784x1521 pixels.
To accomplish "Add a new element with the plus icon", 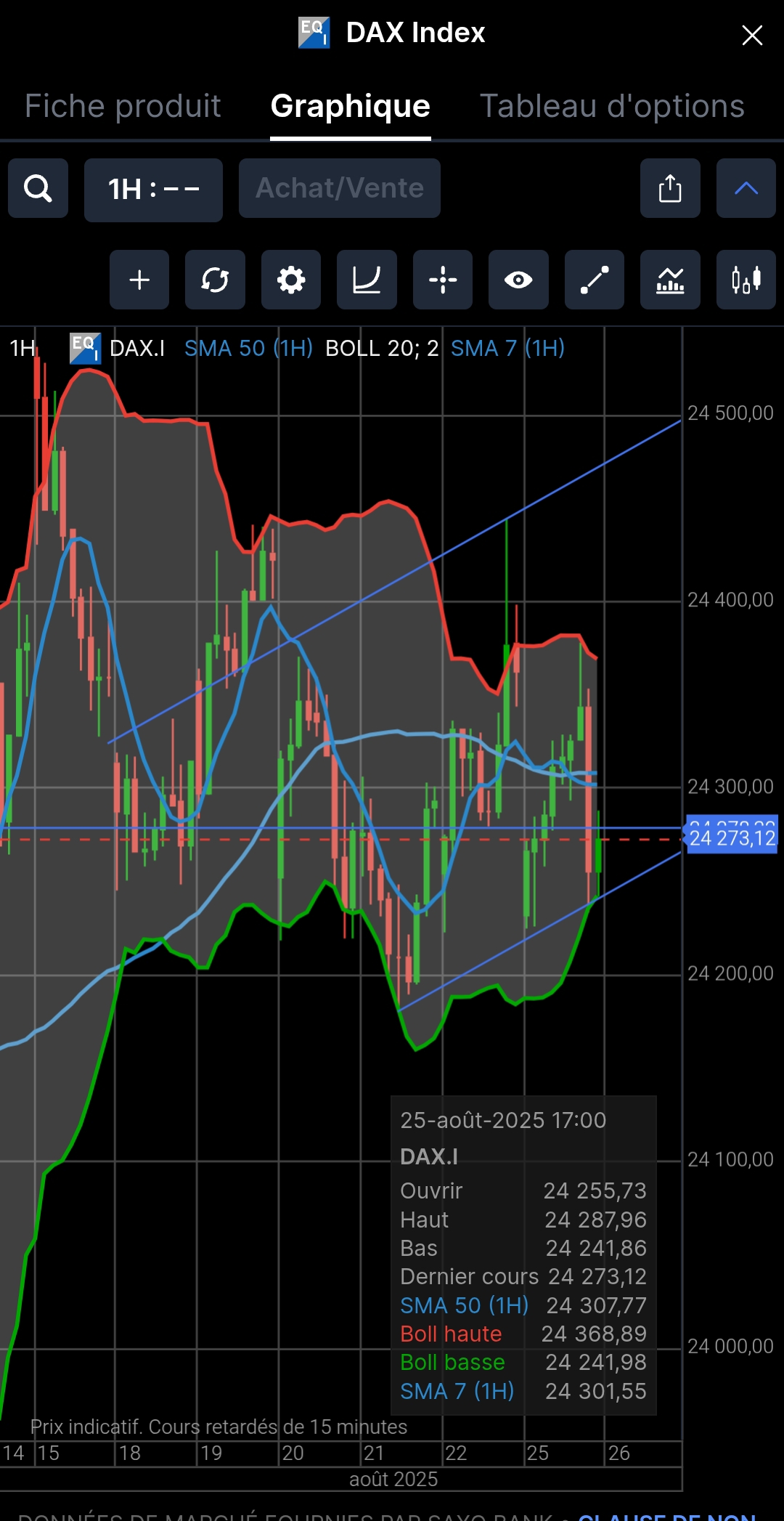I will click(139, 280).
